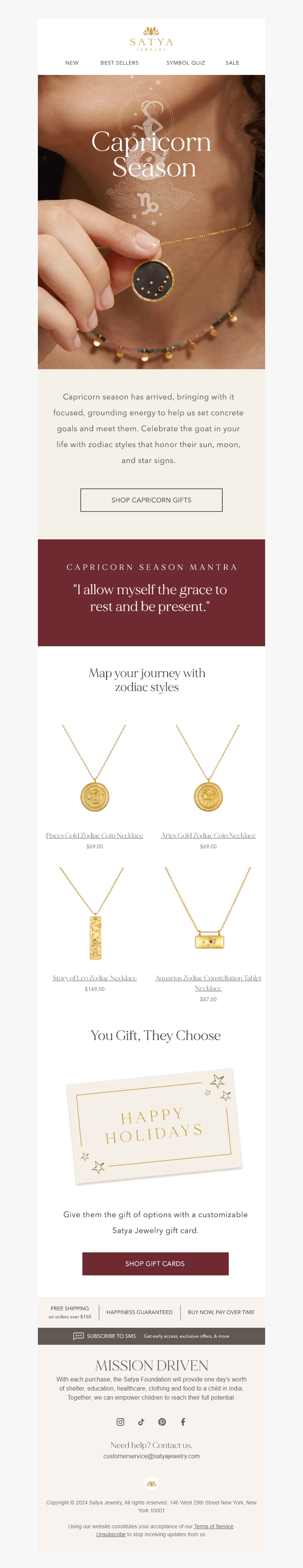Viewport: 303px width, 1568px height.
Task: Open the SYMBOL QUIZ link
Action: [x=185, y=63]
